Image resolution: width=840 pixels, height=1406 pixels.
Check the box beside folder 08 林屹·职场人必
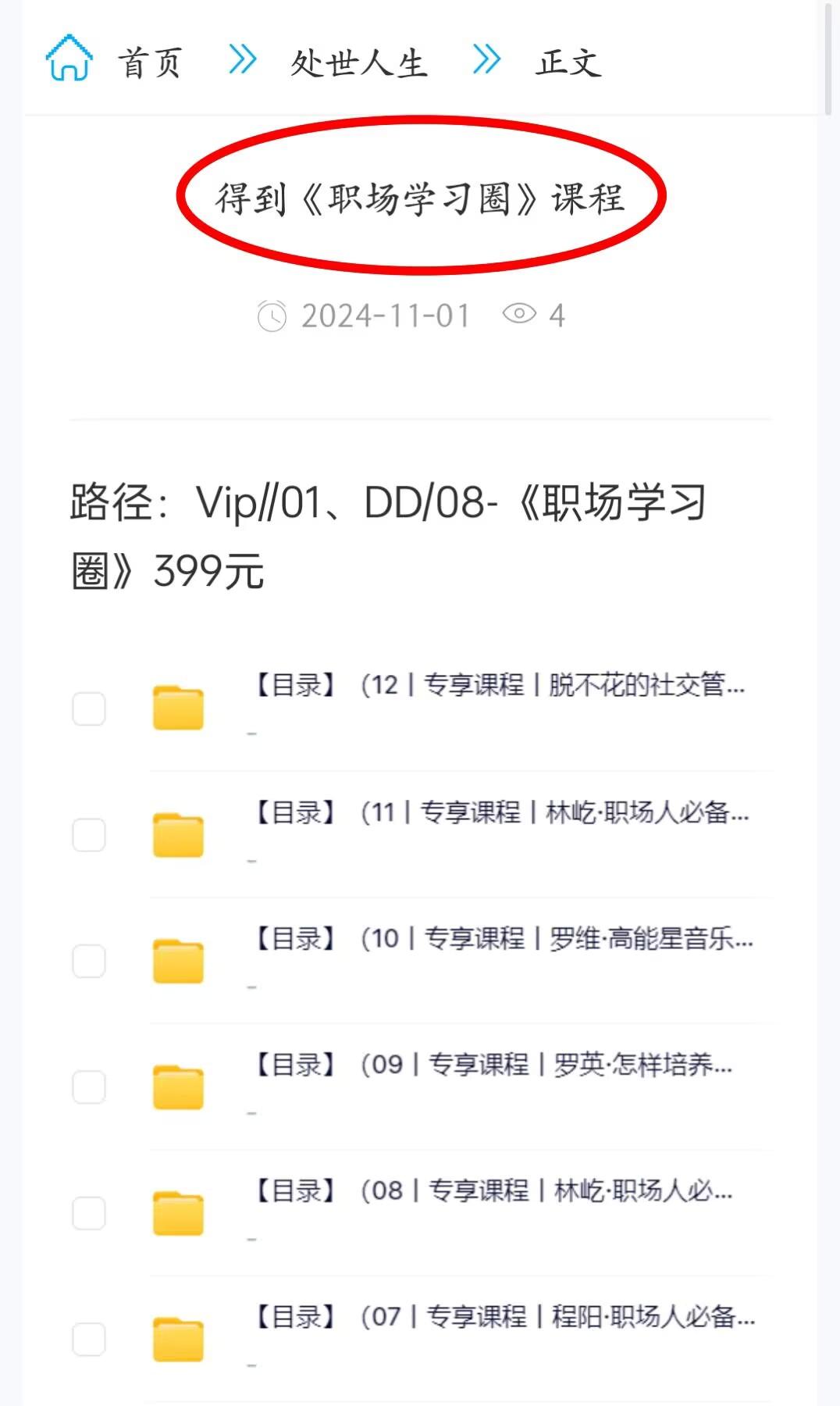point(89,1213)
